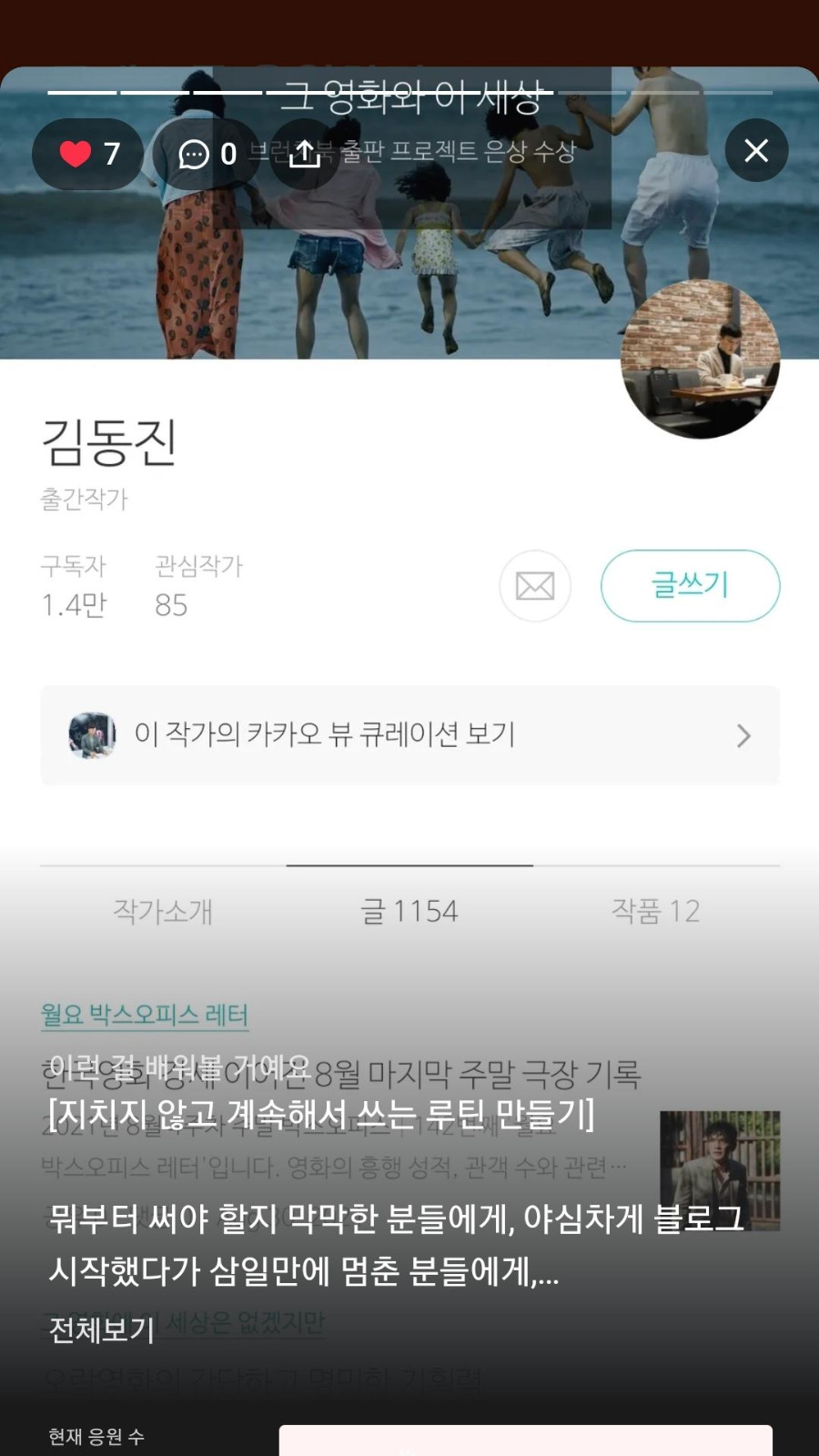Select the article thumbnail on the right
The width and height of the screenshot is (819, 1456).
(x=719, y=1171)
